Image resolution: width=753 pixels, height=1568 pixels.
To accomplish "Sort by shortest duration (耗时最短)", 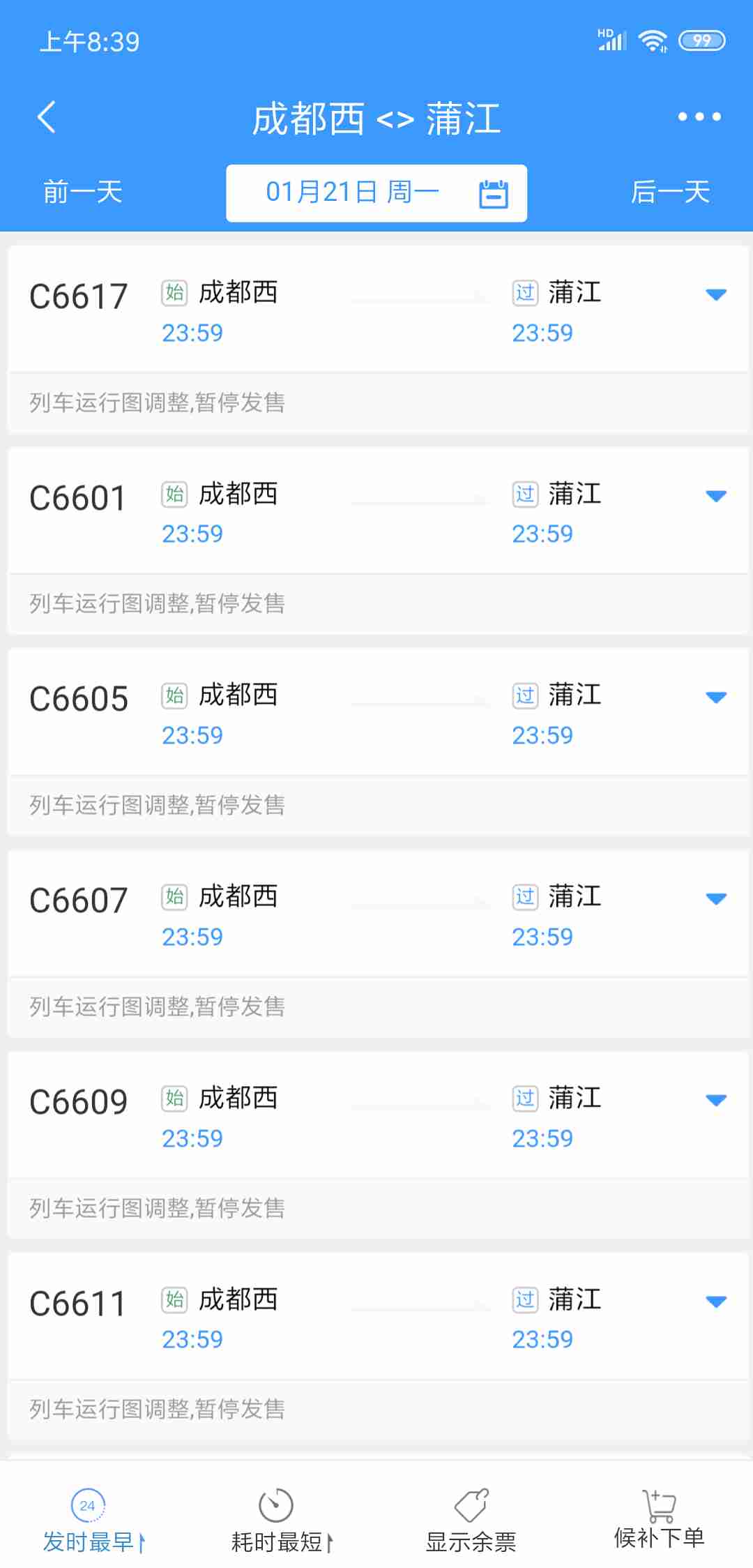I will [x=282, y=1521].
